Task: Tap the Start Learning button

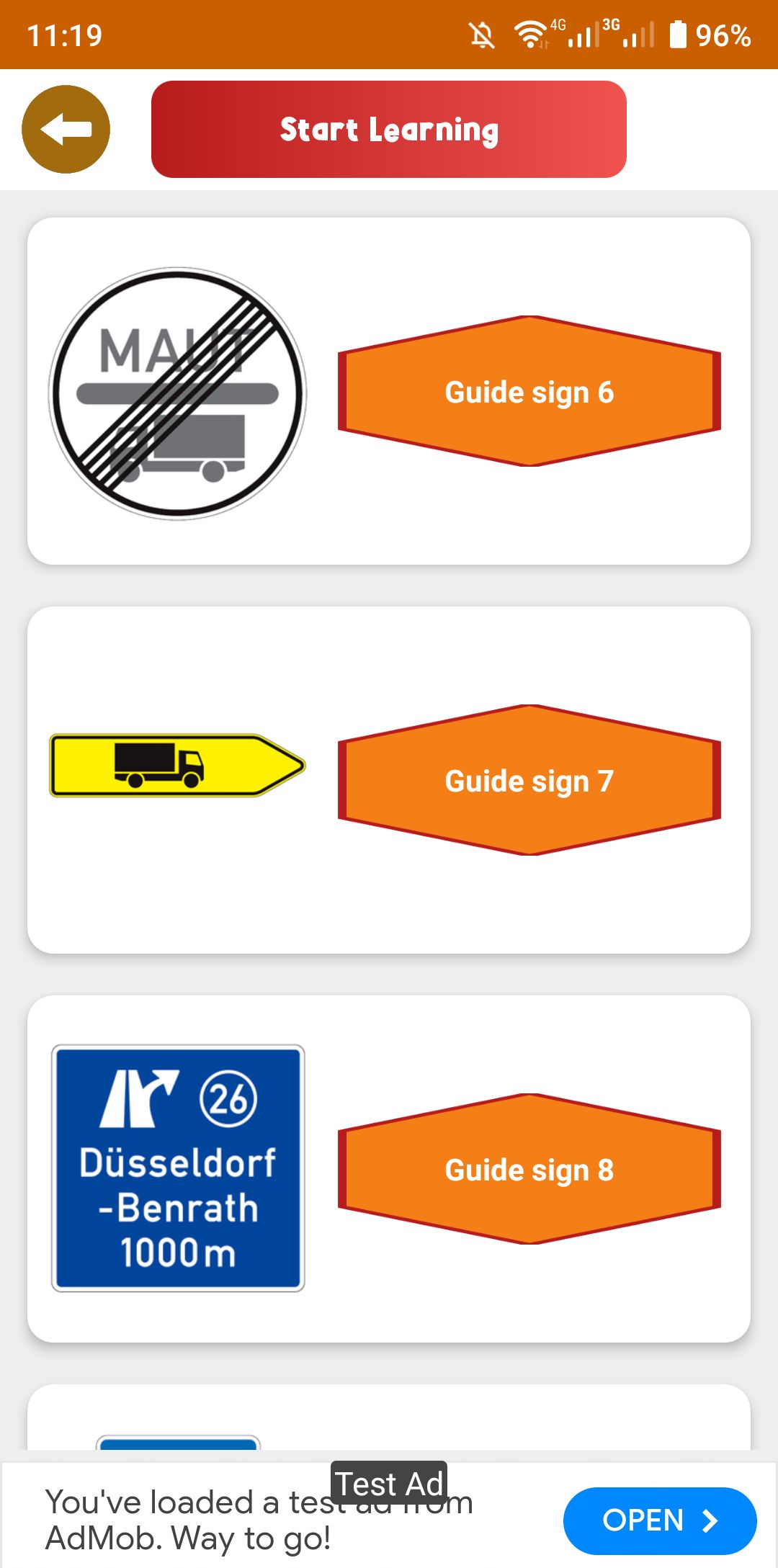Action: 388,130
